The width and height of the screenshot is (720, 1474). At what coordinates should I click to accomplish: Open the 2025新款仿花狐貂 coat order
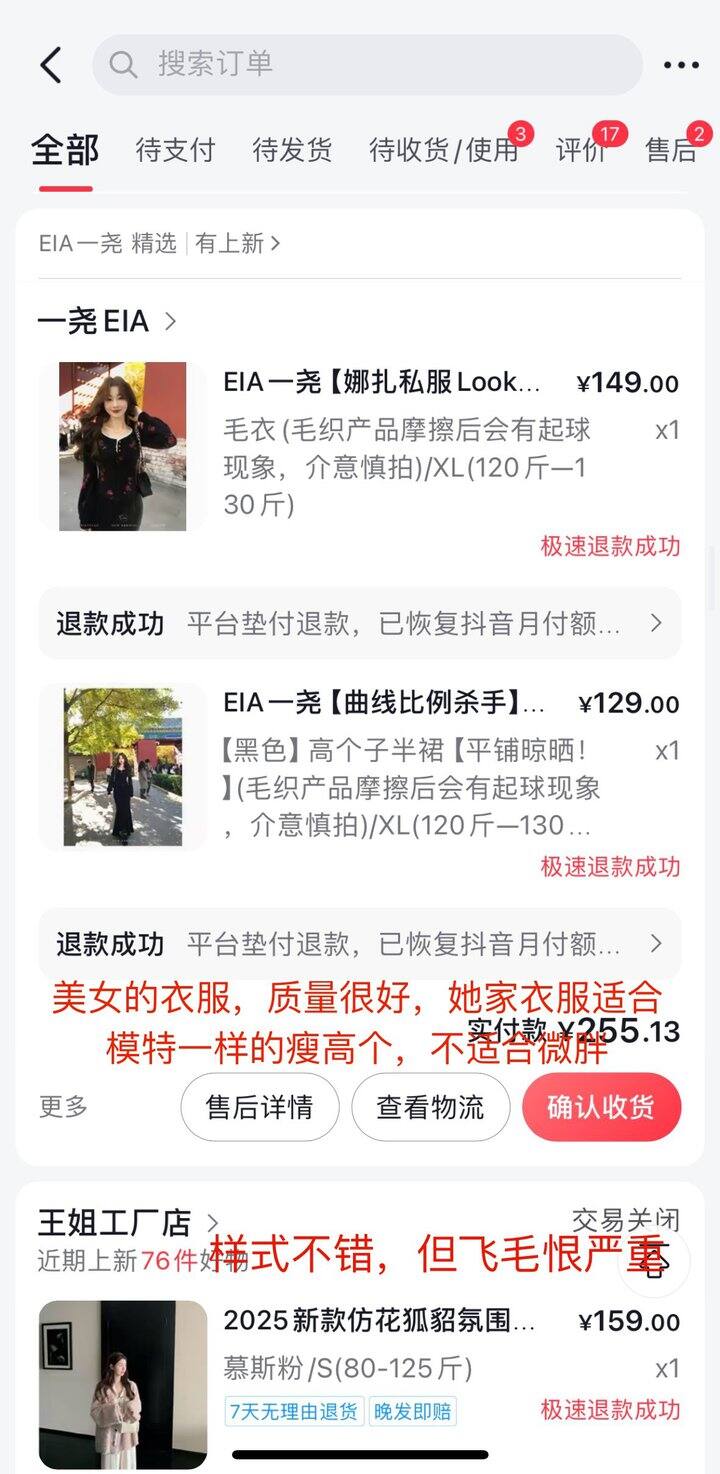[x=379, y=1321]
